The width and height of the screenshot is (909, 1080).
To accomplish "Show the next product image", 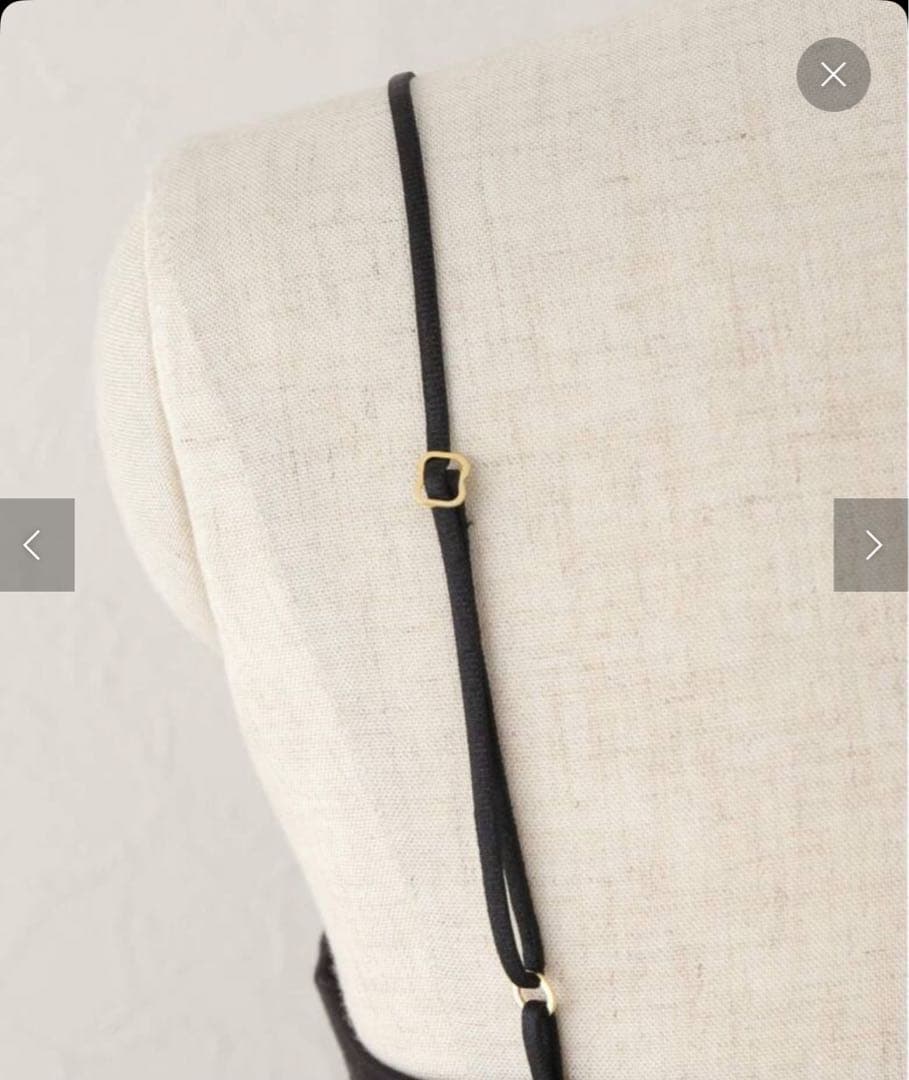I will coord(871,545).
